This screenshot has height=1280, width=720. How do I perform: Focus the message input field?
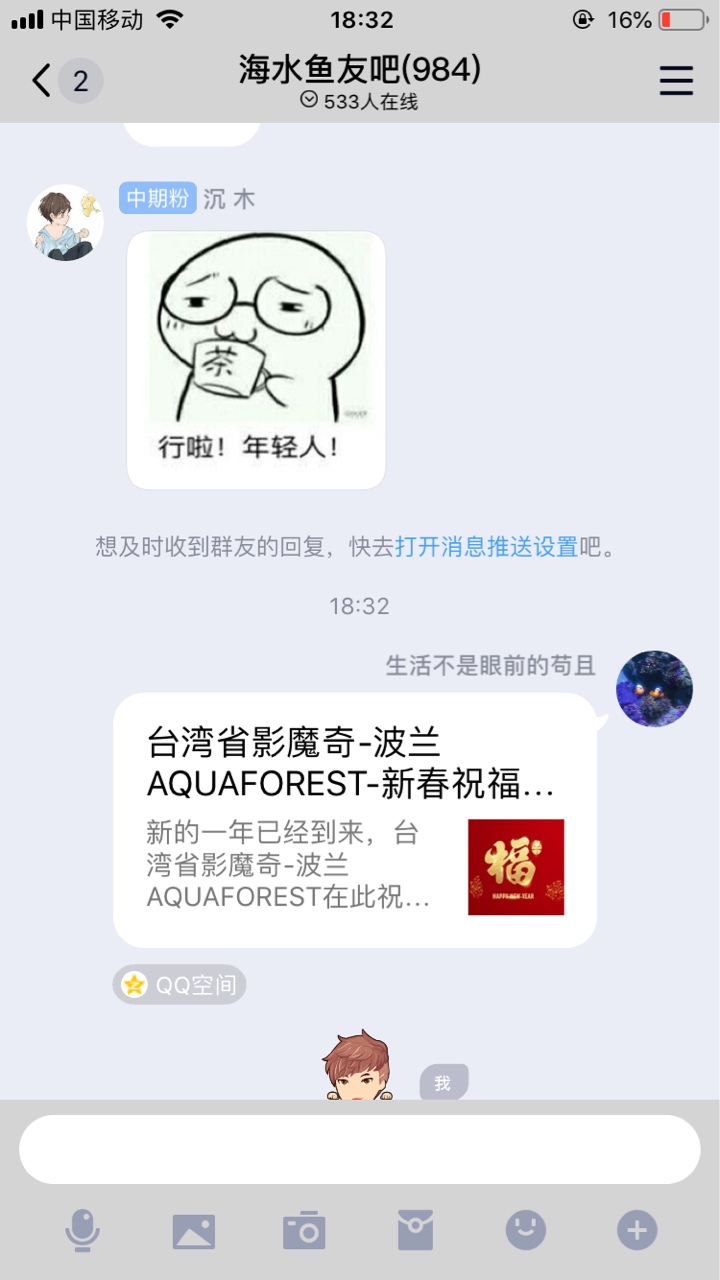pos(360,1150)
